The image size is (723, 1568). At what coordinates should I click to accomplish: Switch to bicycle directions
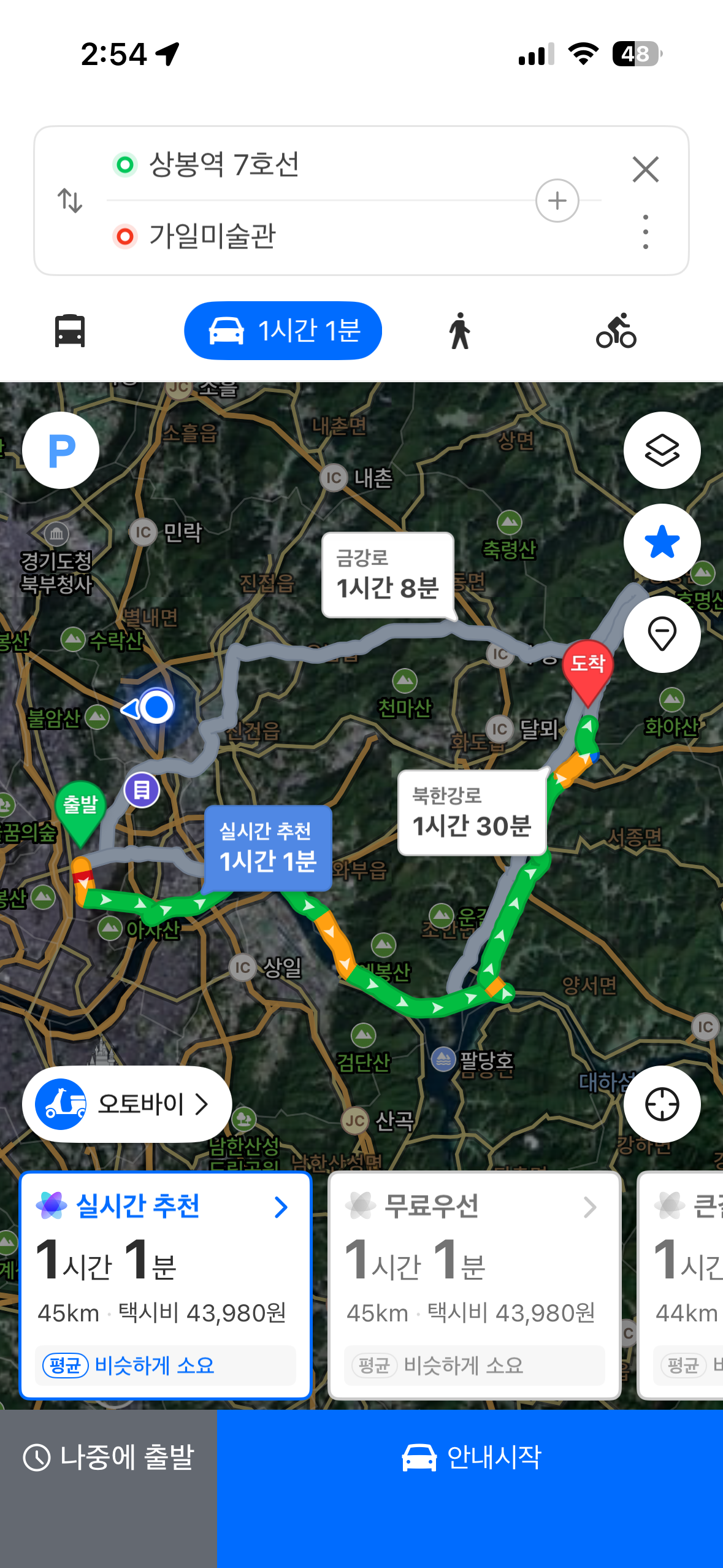pos(616,331)
